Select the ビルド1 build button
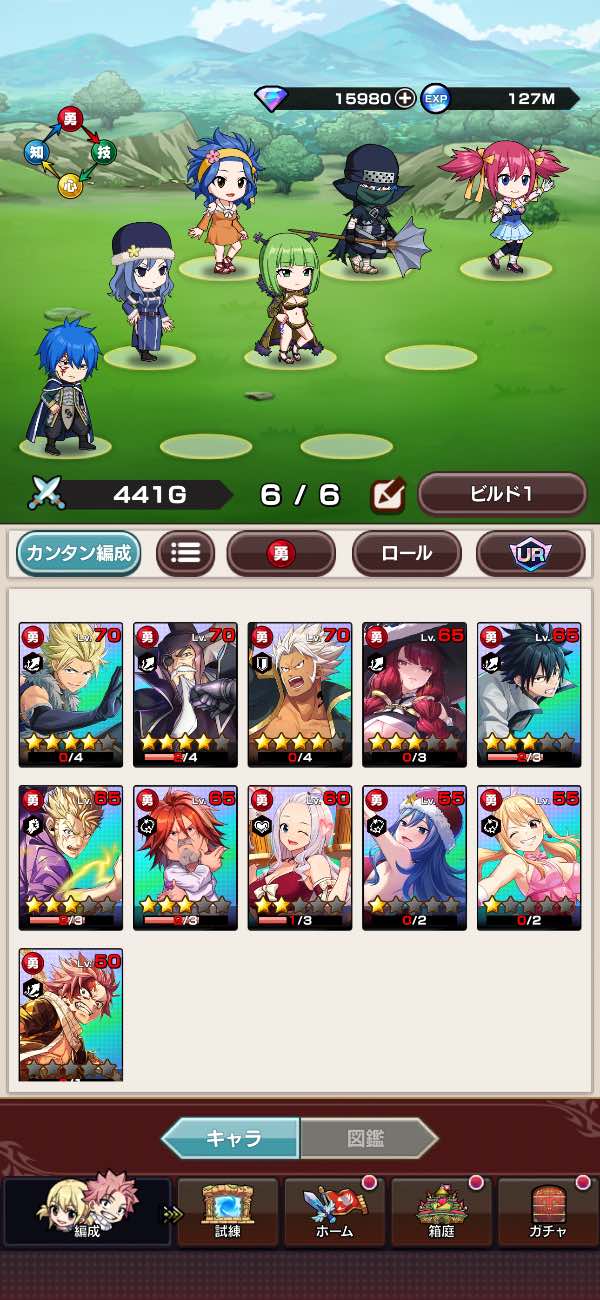The width and height of the screenshot is (600, 1300). (x=501, y=494)
